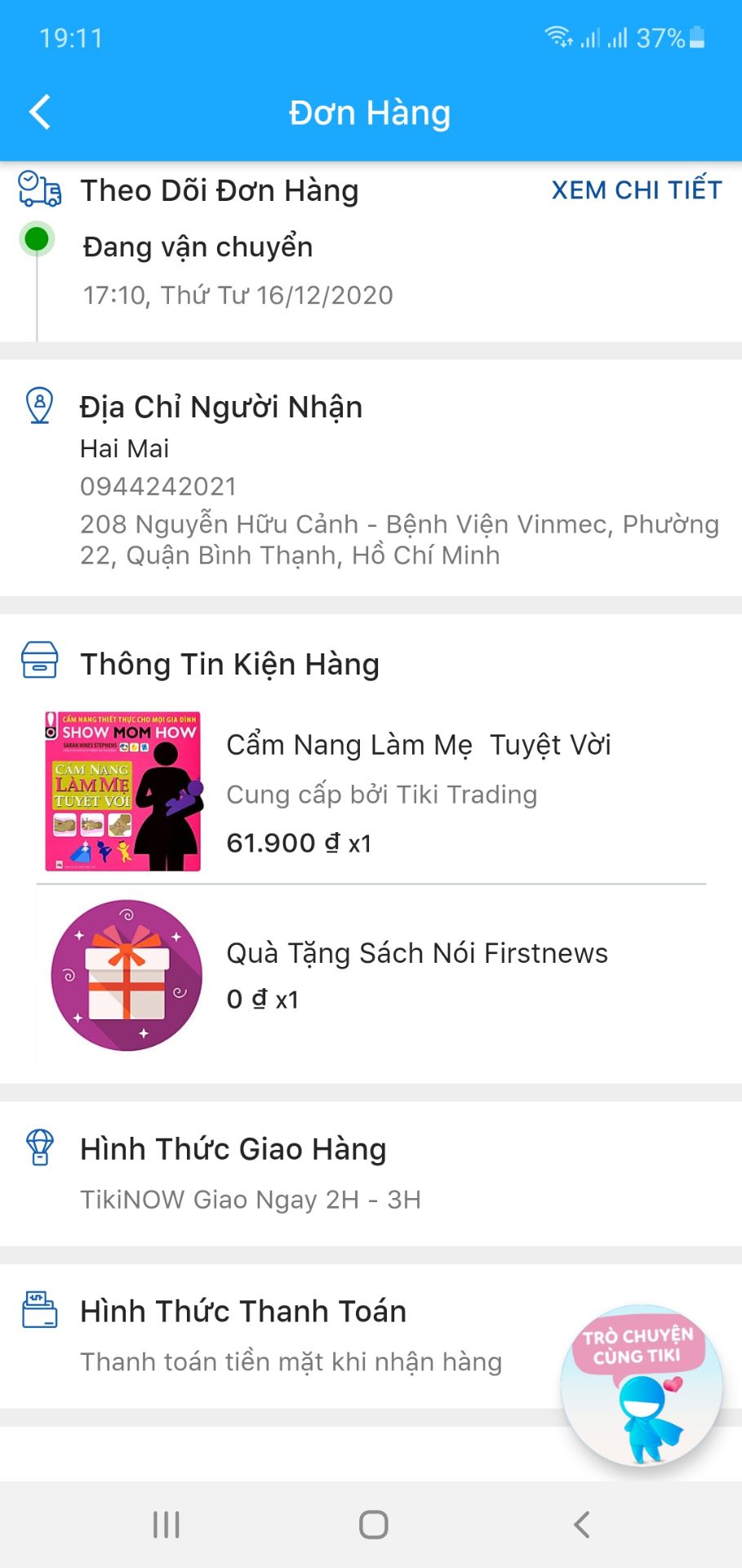
Task: Open XEM CHI TIẾT order details link
Action: coord(636,189)
